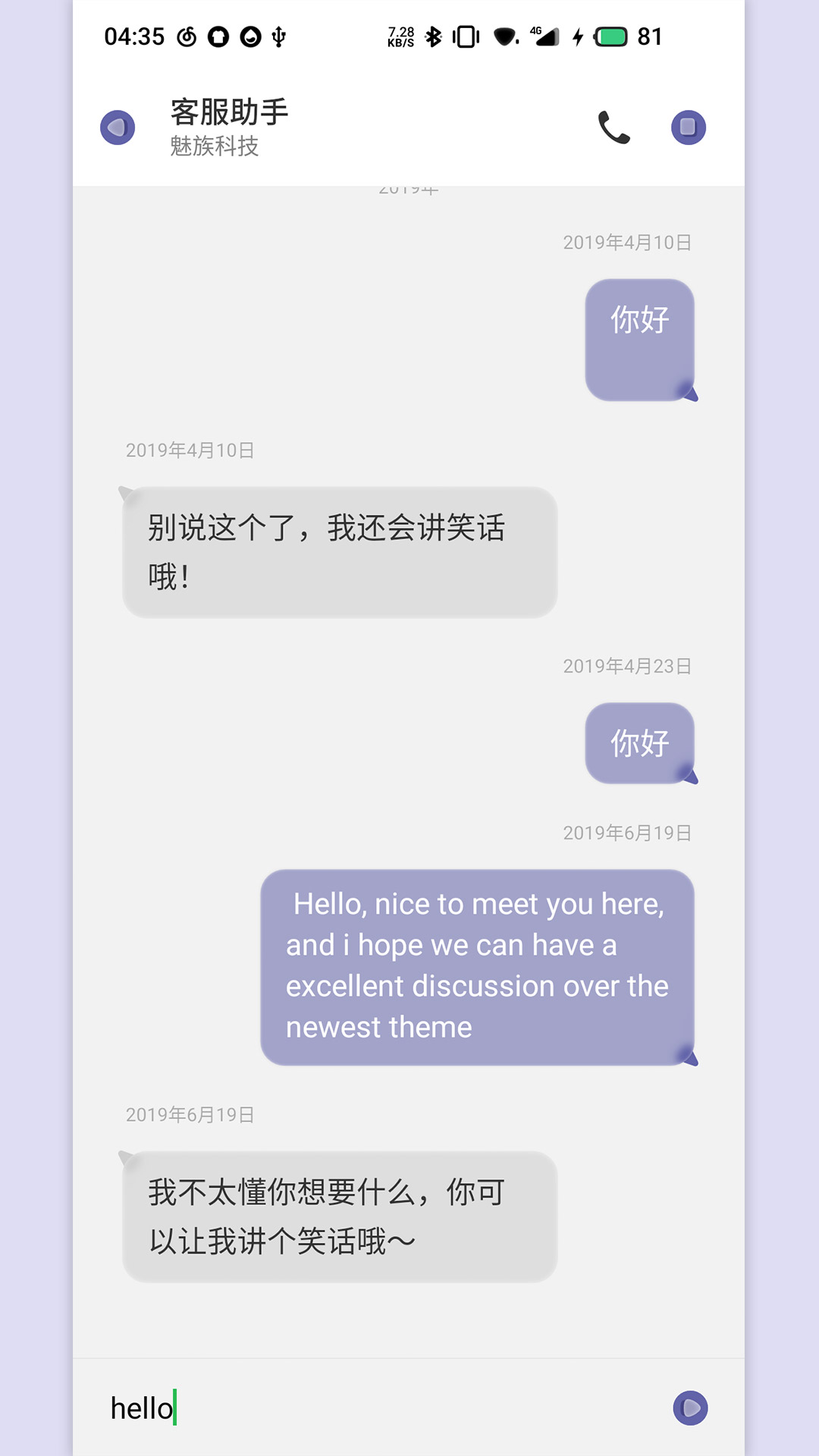Call 客服助手 with the phone icon
The height and width of the screenshot is (1456, 819).
click(613, 127)
